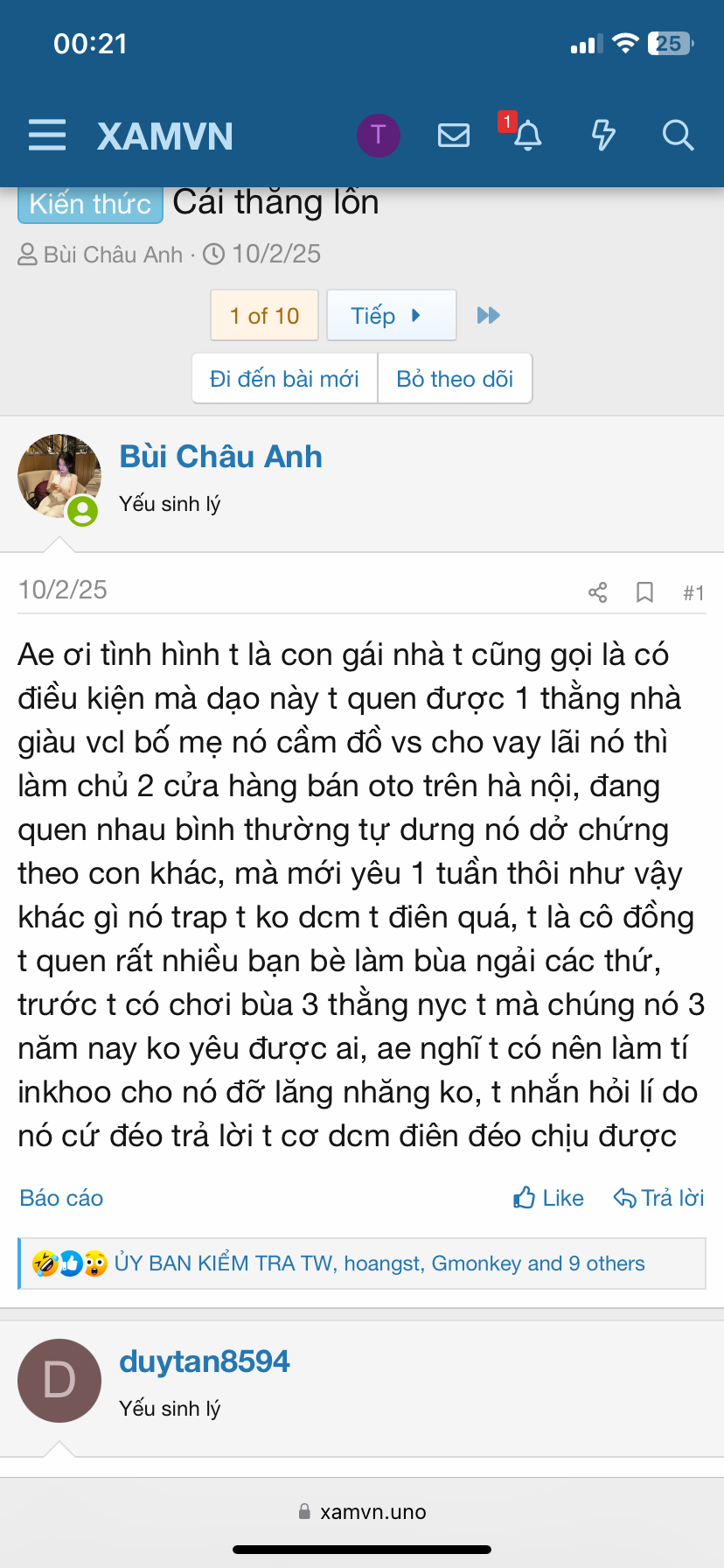This screenshot has width=724, height=1568.
Task: Bookmark post #1
Action: [x=644, y=592]
